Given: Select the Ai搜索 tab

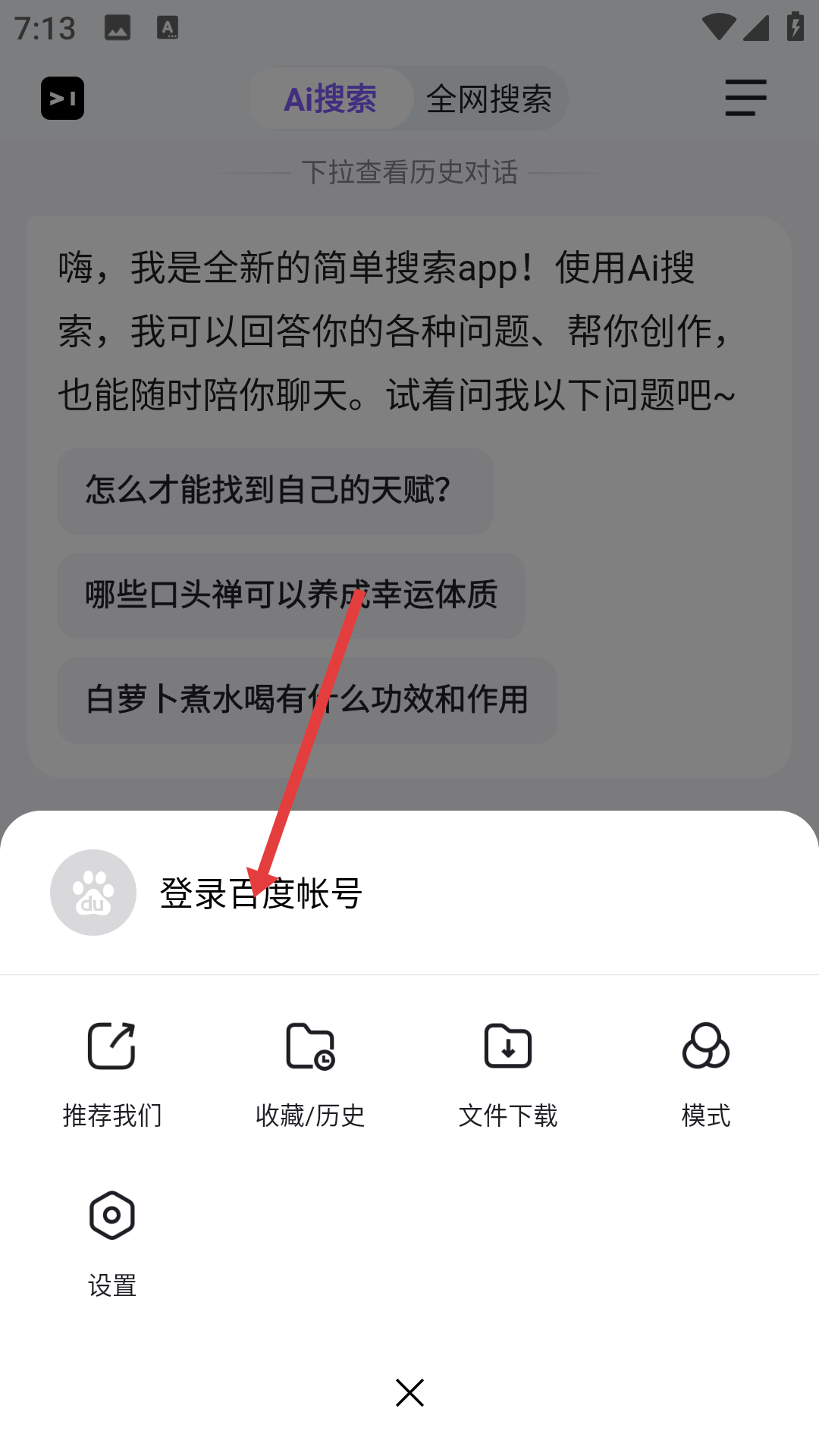Looking at the screenshot, I should coord(331,99).
